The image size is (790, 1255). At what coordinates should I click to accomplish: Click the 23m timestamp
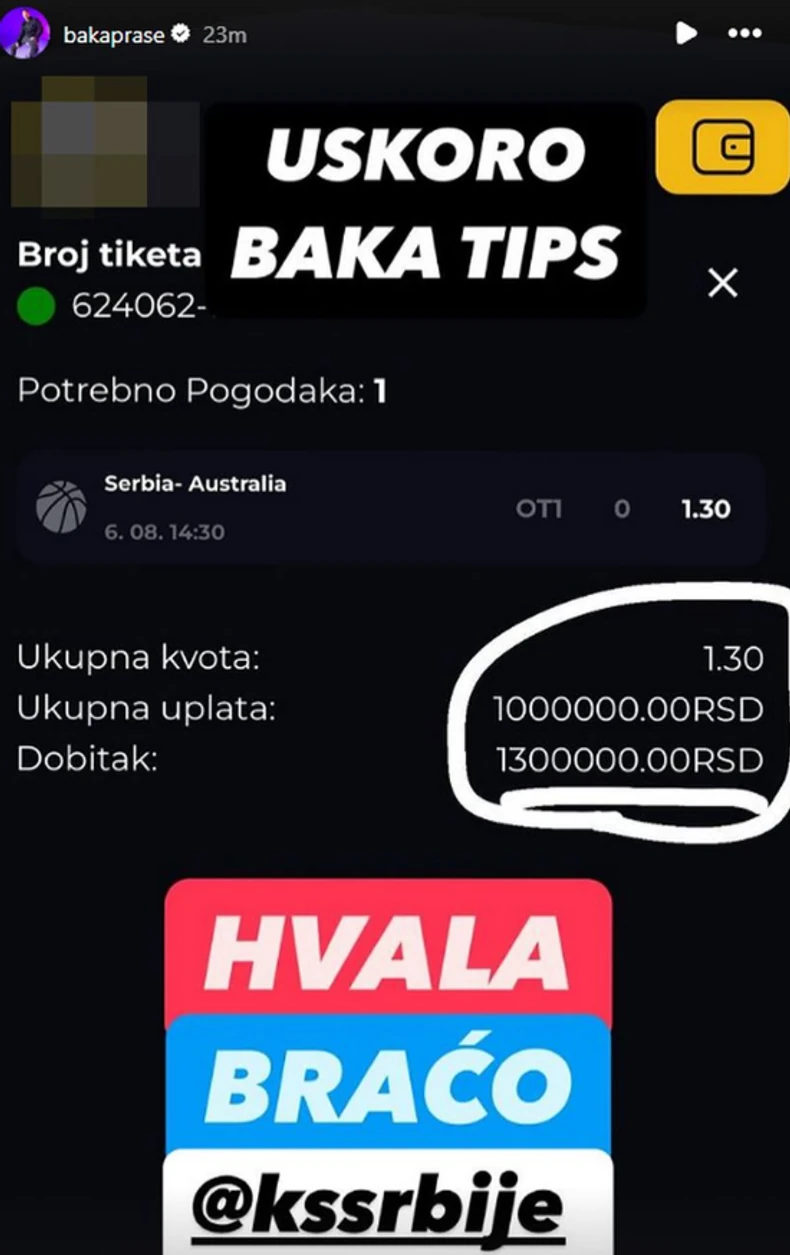[225, 34]
